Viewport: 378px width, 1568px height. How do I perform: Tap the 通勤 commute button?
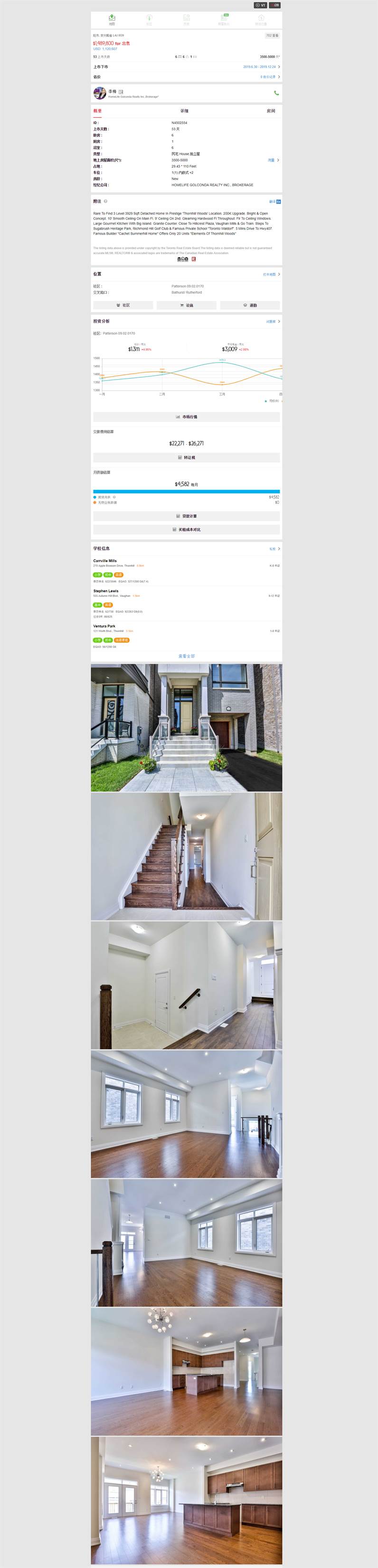[x=250, y=305]
